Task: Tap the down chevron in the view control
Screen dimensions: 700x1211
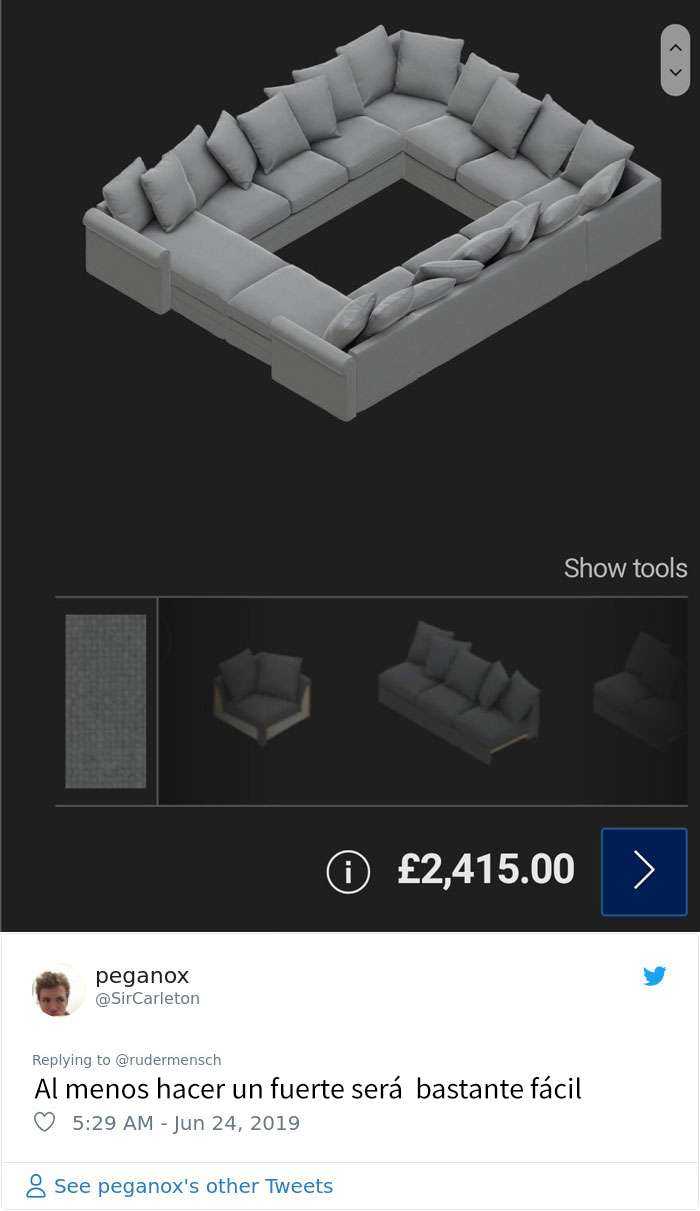Action: 676,73
